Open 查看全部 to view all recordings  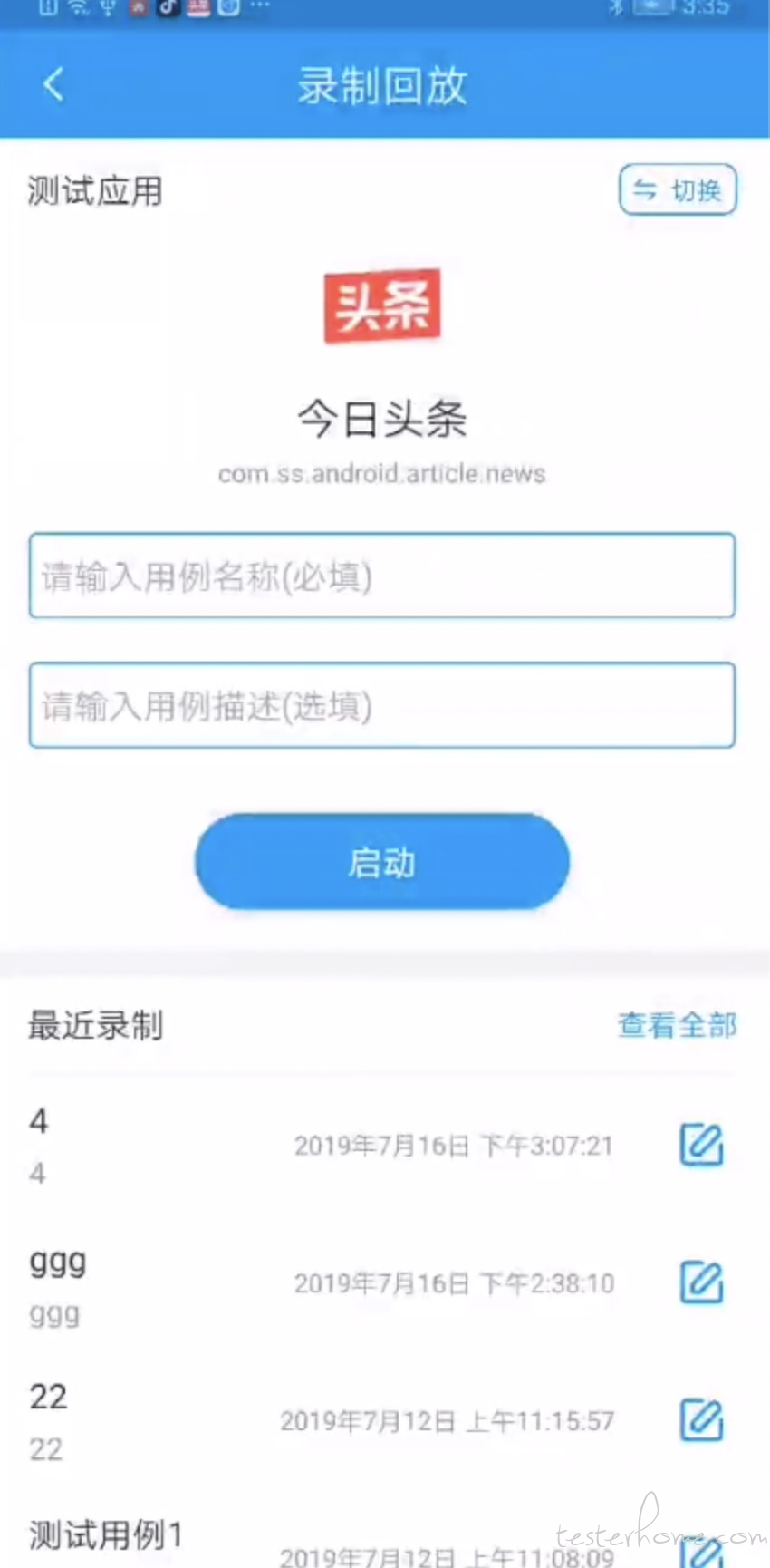[677, 1025]
